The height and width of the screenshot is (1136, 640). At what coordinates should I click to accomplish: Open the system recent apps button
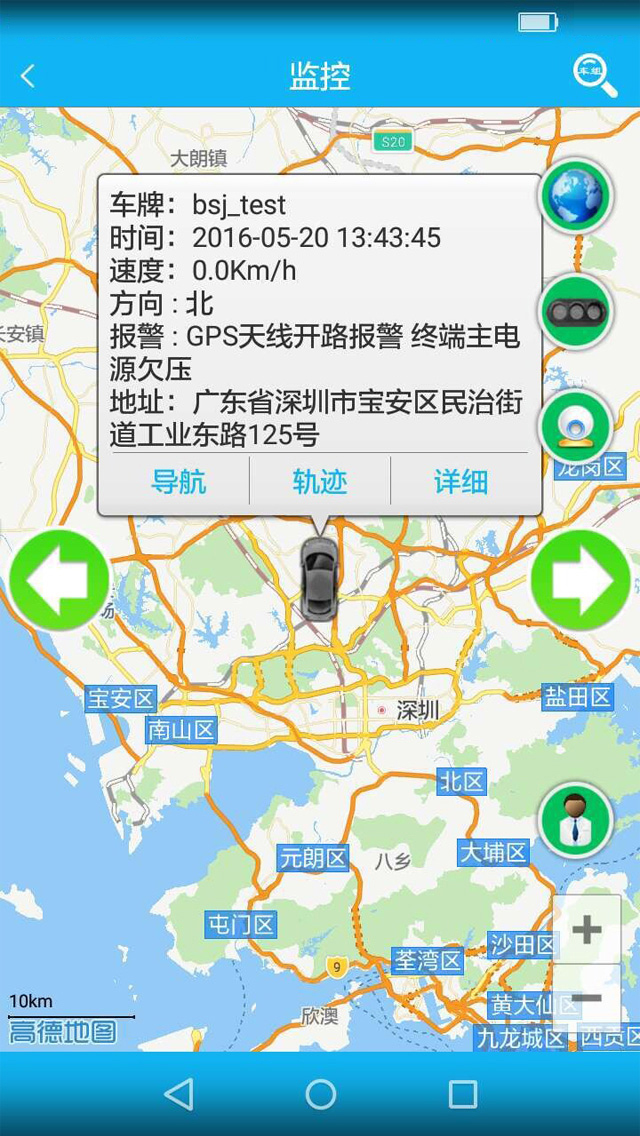pyautogui.click(x=462, y=1094)
